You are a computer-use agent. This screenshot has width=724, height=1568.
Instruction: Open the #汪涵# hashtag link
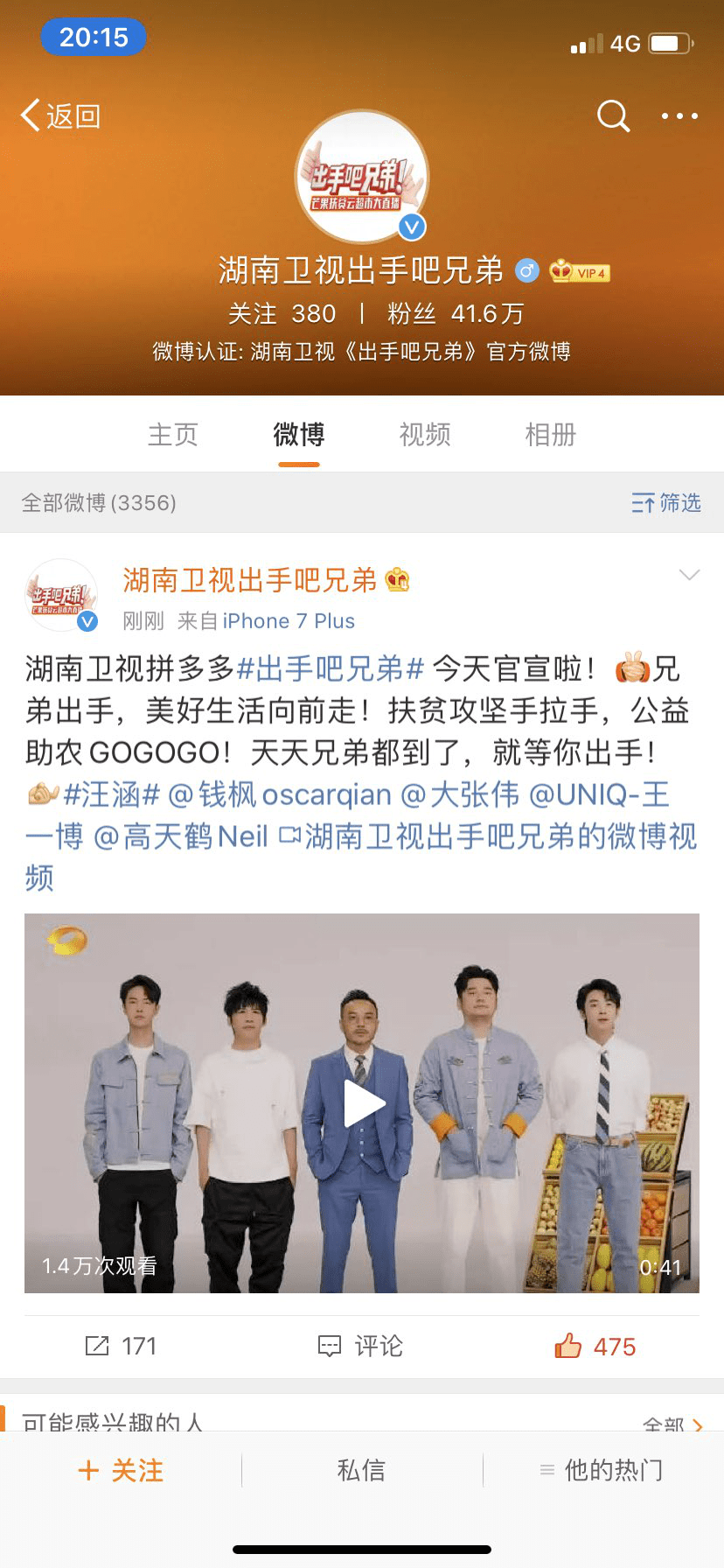[x=112, y=794]
